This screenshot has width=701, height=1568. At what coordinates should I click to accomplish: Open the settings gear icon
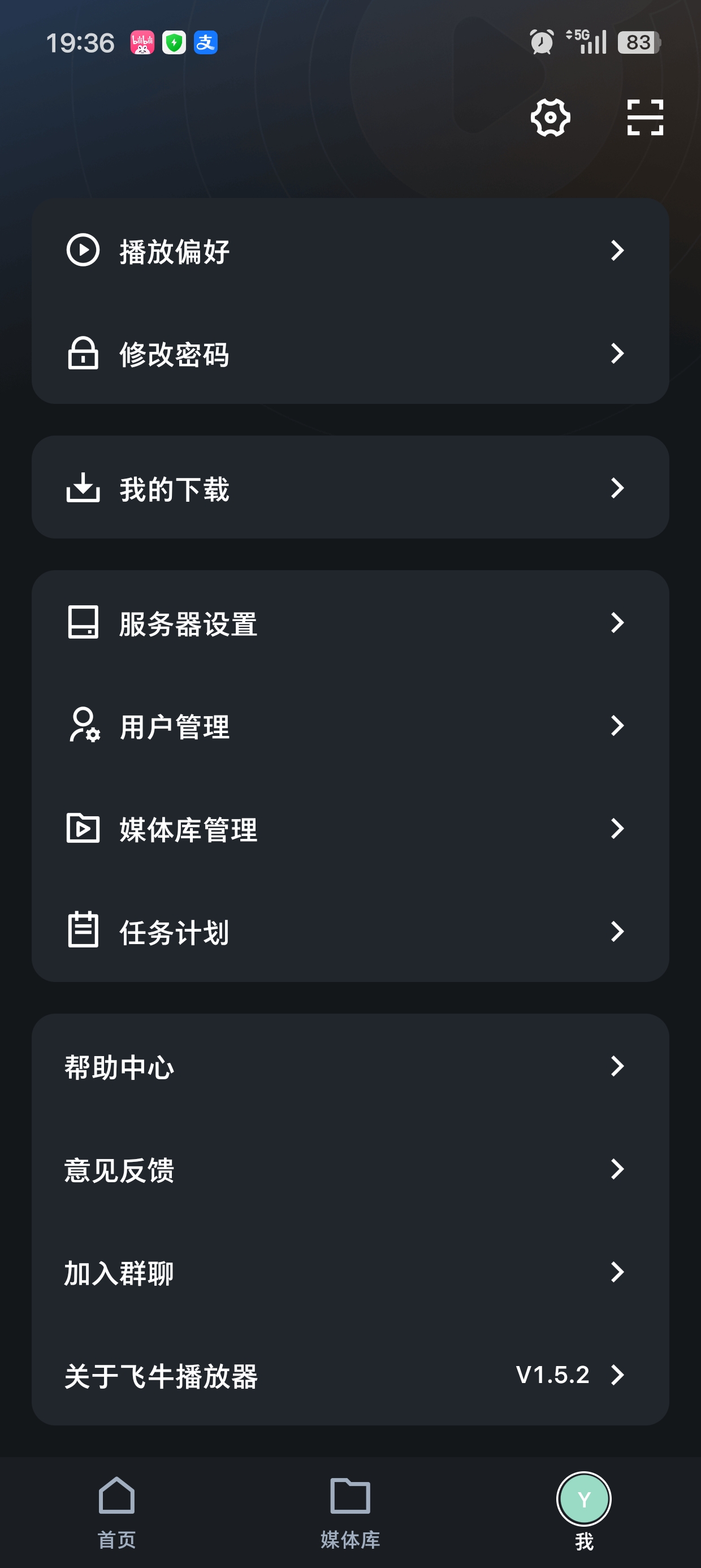click(550, 118)
